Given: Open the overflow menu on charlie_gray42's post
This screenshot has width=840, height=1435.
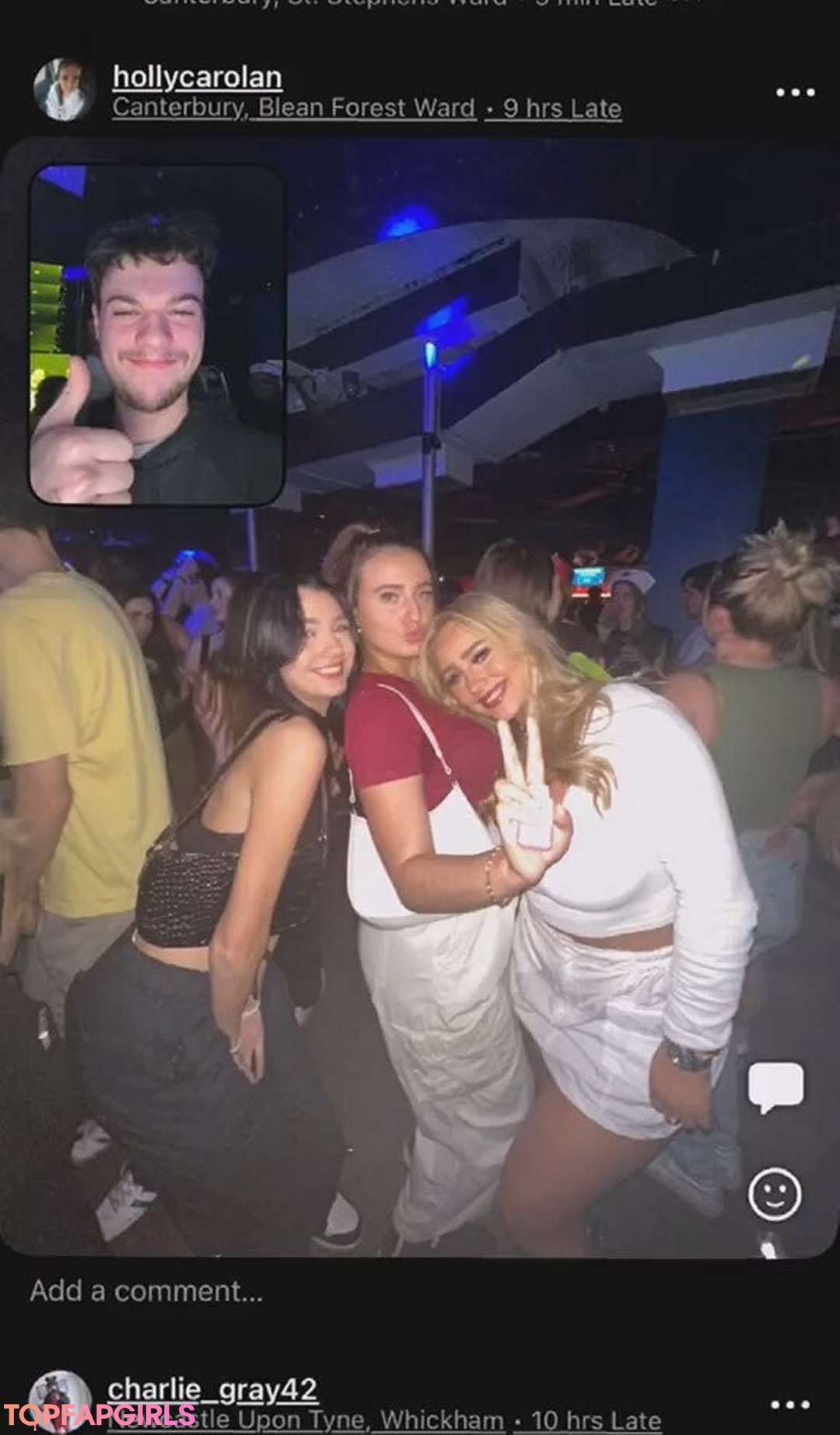Looking at the screenshot, I should point(789,1405).
